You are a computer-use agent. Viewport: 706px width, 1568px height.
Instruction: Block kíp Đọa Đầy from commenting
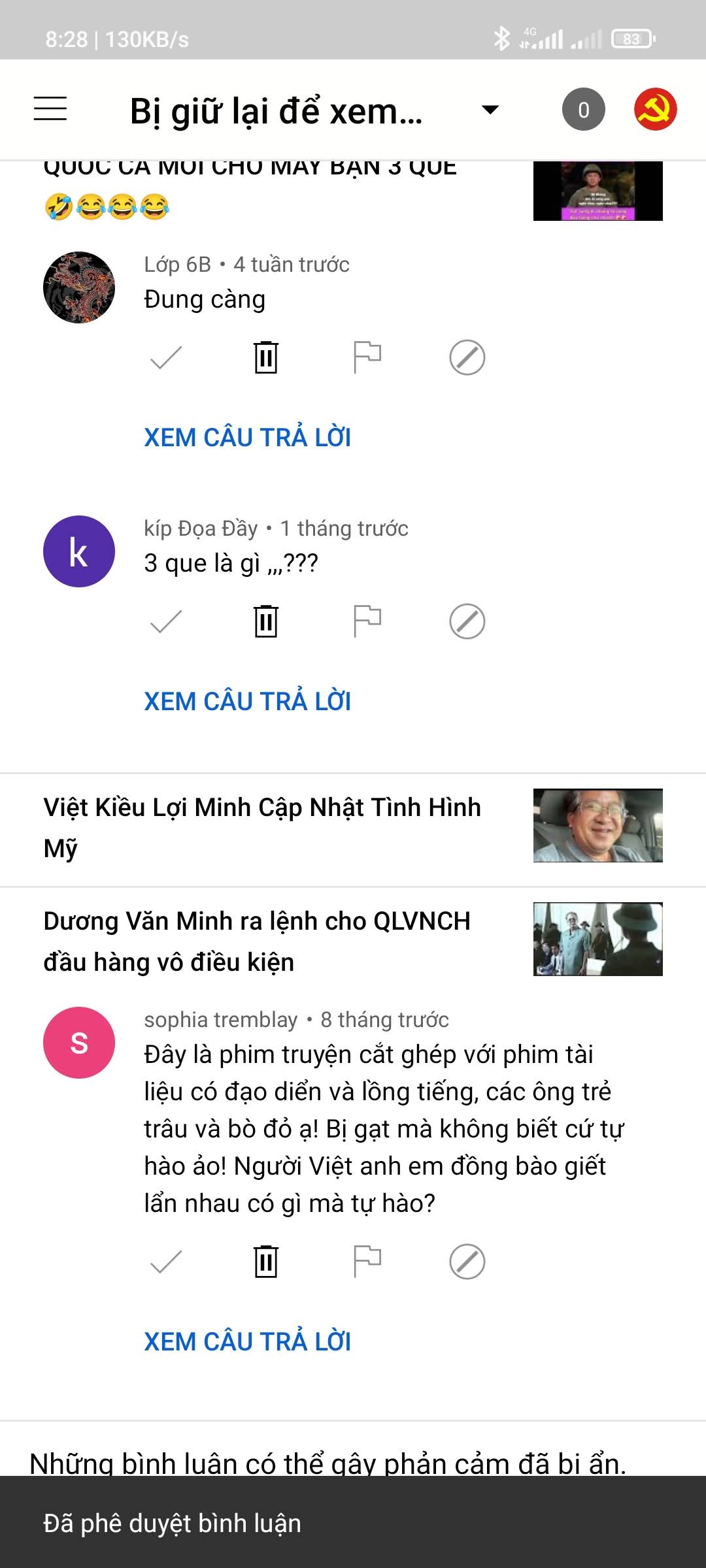(467, 621)
